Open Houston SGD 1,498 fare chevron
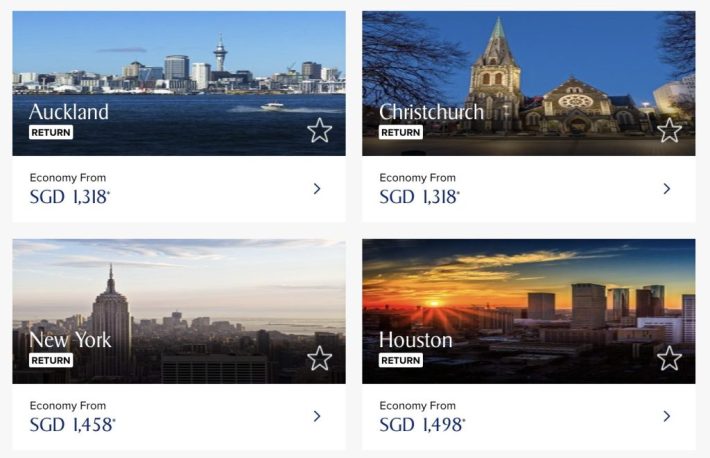The height and width of the screenshot is (458, 710). click(667, 416)
